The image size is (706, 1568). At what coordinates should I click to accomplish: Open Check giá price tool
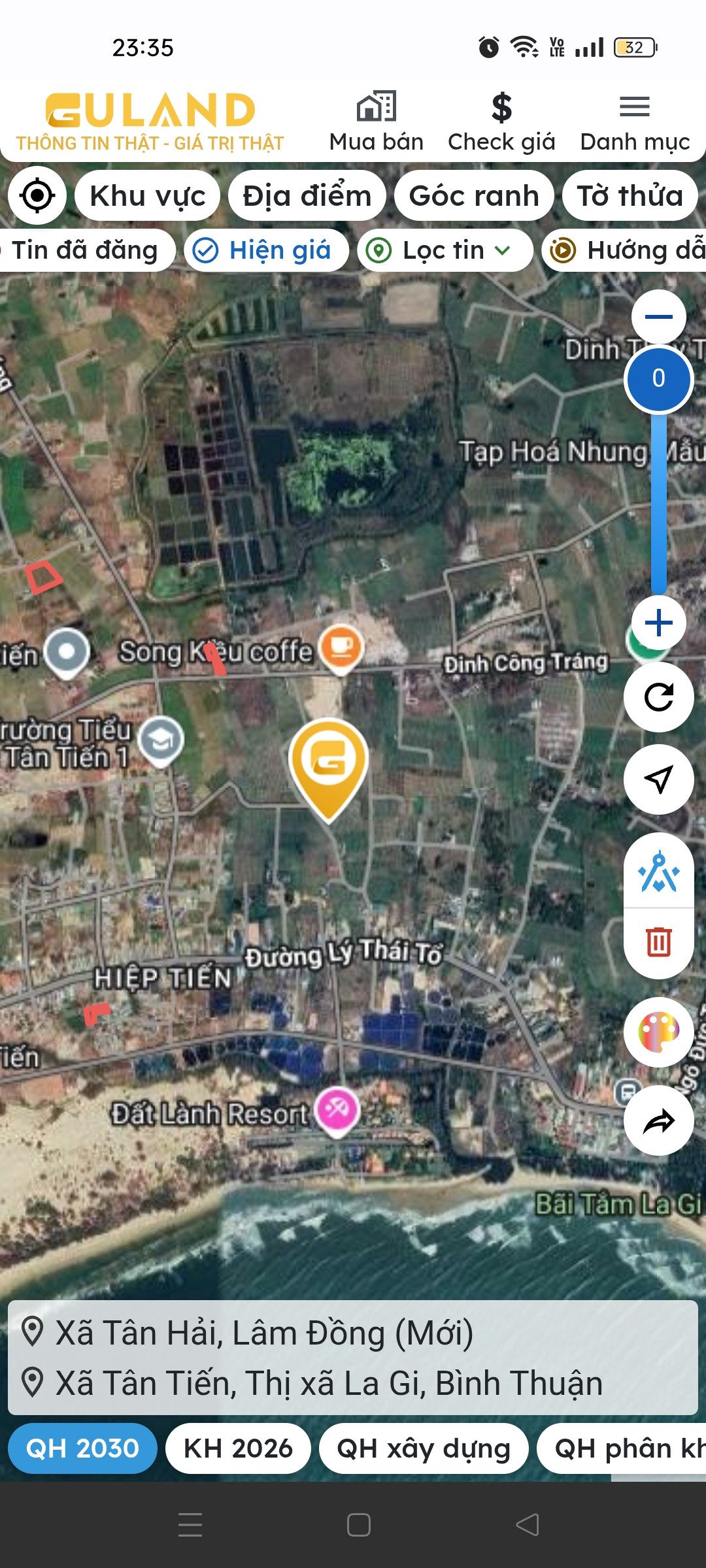501,123
